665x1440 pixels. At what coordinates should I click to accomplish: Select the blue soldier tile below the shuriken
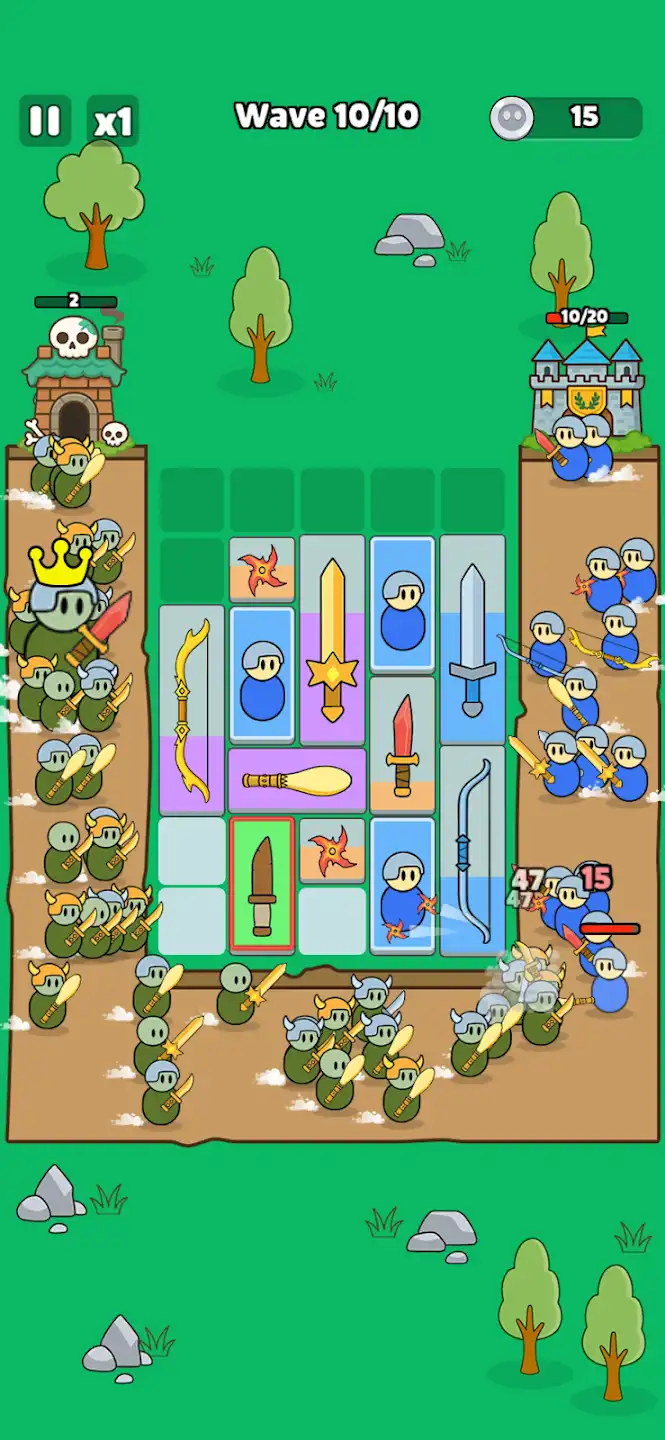click(262, 675)
